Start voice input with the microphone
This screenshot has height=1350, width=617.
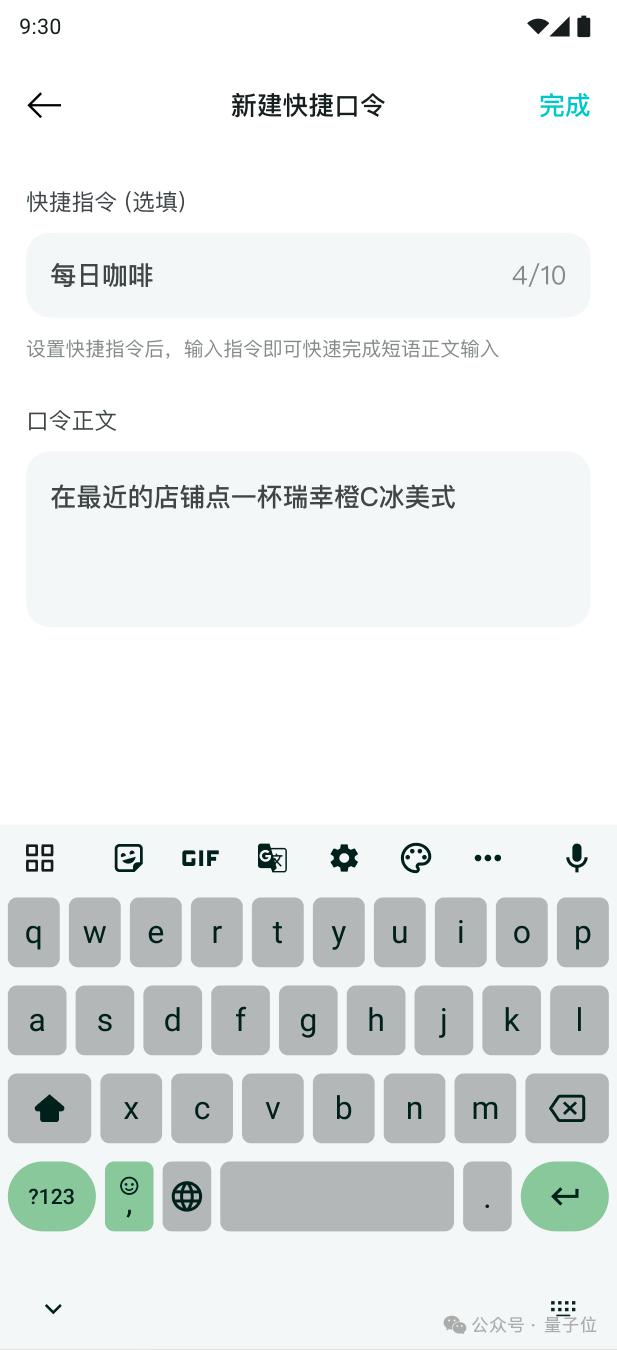click(x=576, y=857)
